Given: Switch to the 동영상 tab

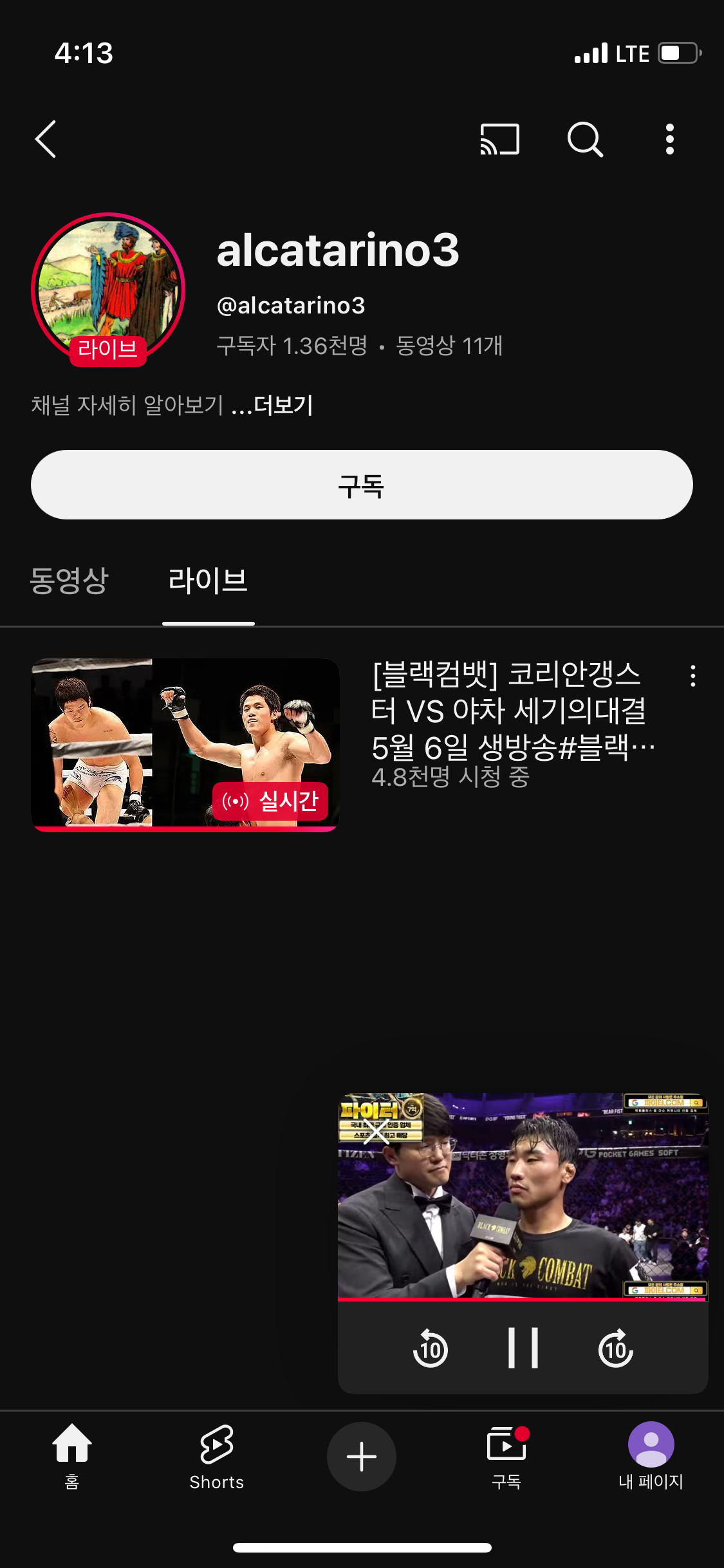Looking at the screenshot, I should [x=70, y=581].
